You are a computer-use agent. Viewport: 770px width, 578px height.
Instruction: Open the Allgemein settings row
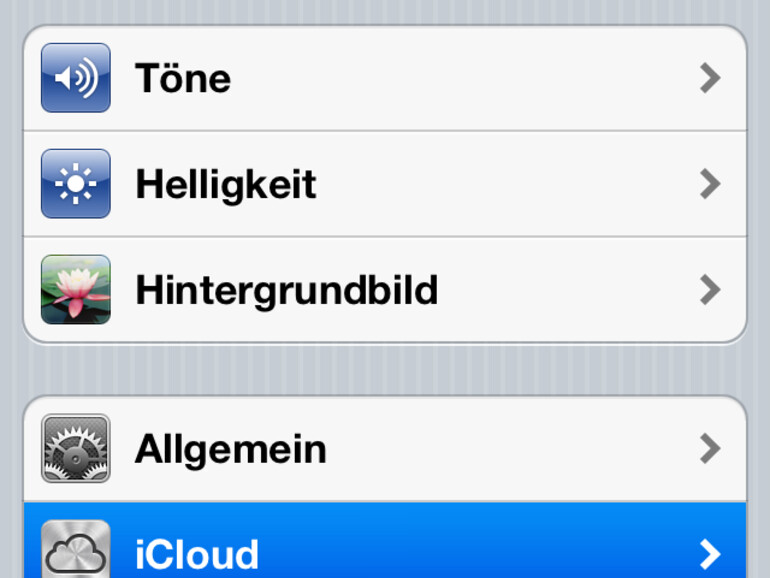(384, 449)
